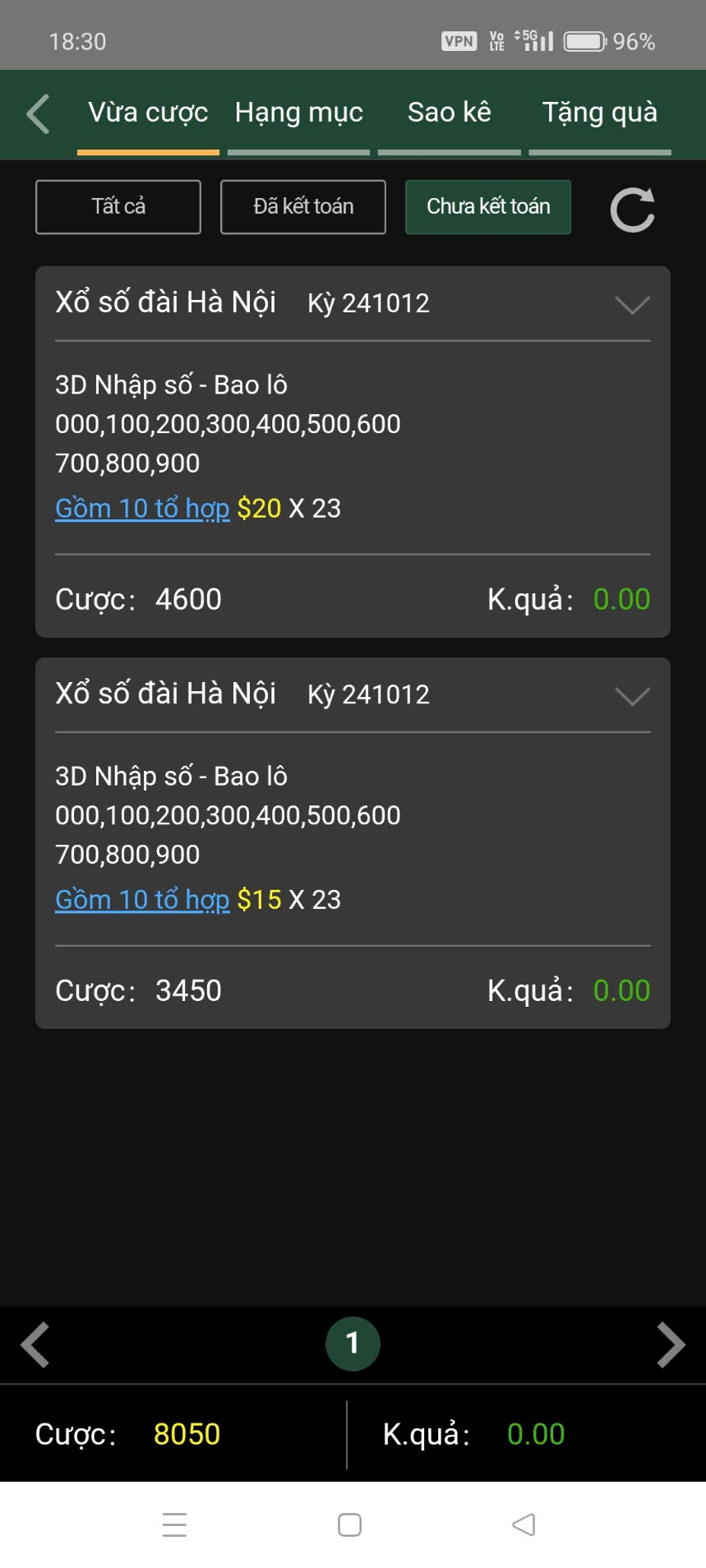Expand the bet card with Cược 3450
Screen dimensions: 706x1568
(632, 696)
